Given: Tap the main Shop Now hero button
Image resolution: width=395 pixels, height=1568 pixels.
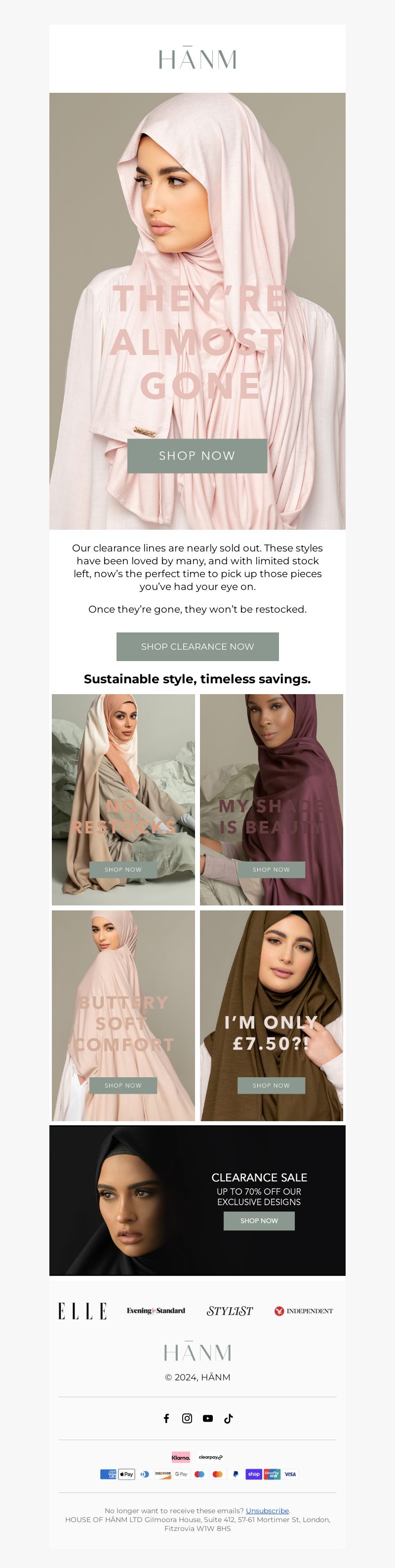Looking at the screenshot, I should pos(197,455).
